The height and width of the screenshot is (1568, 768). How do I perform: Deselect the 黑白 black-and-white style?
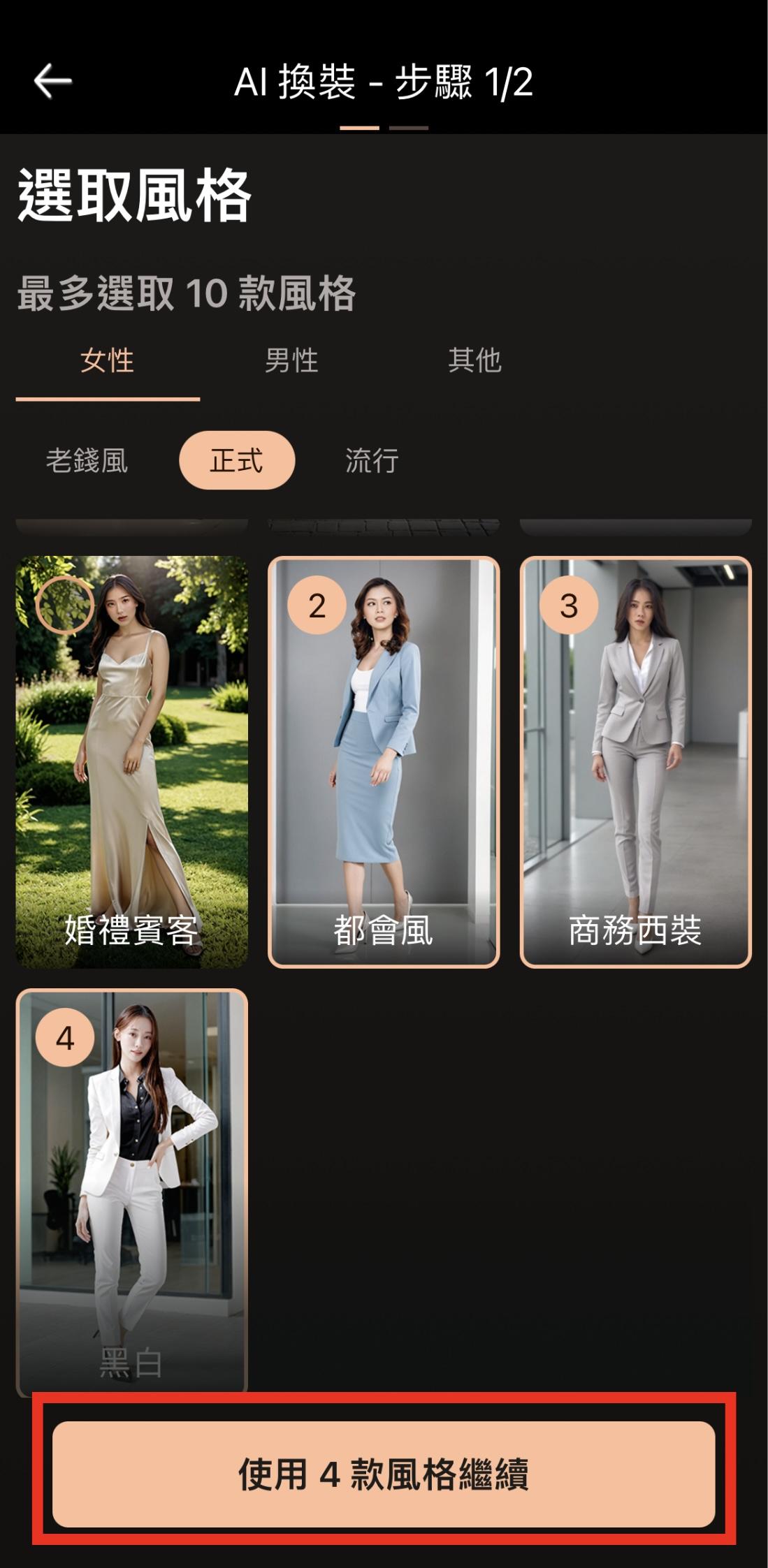pos(133,1187)
